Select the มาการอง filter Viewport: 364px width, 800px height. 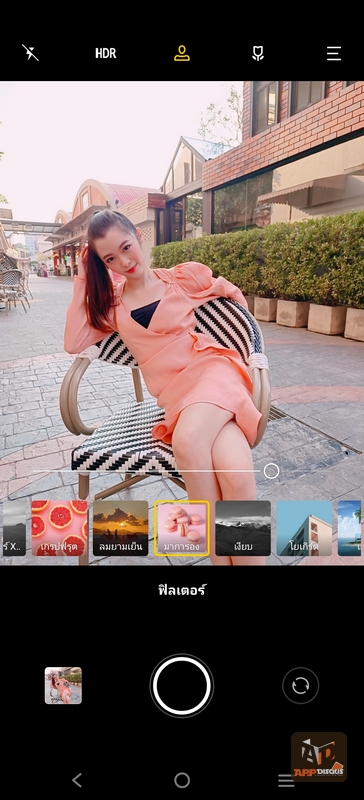(x=182, y=528)
